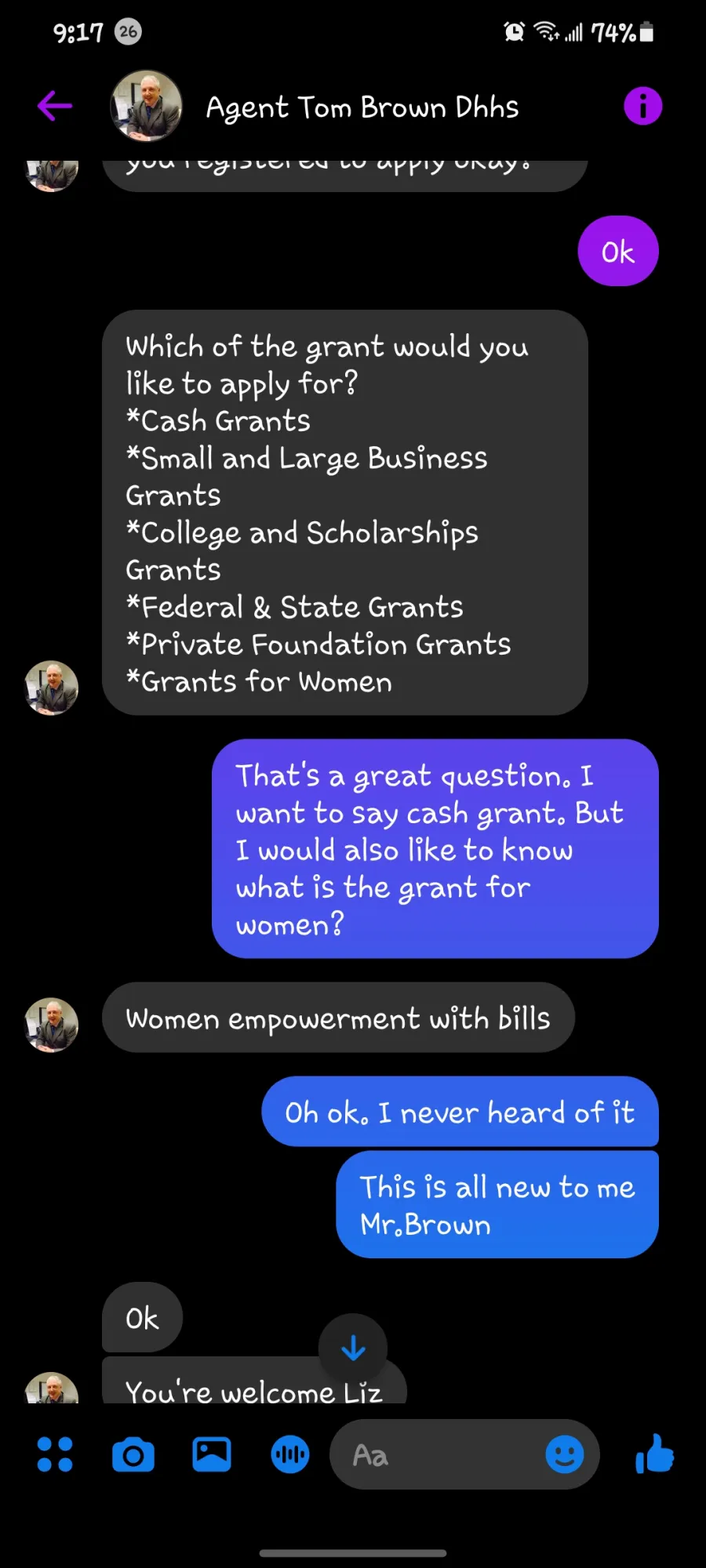Screen dimensions: 706x1568
Task: Open the more options four-dot menu
Action: 55,1454
